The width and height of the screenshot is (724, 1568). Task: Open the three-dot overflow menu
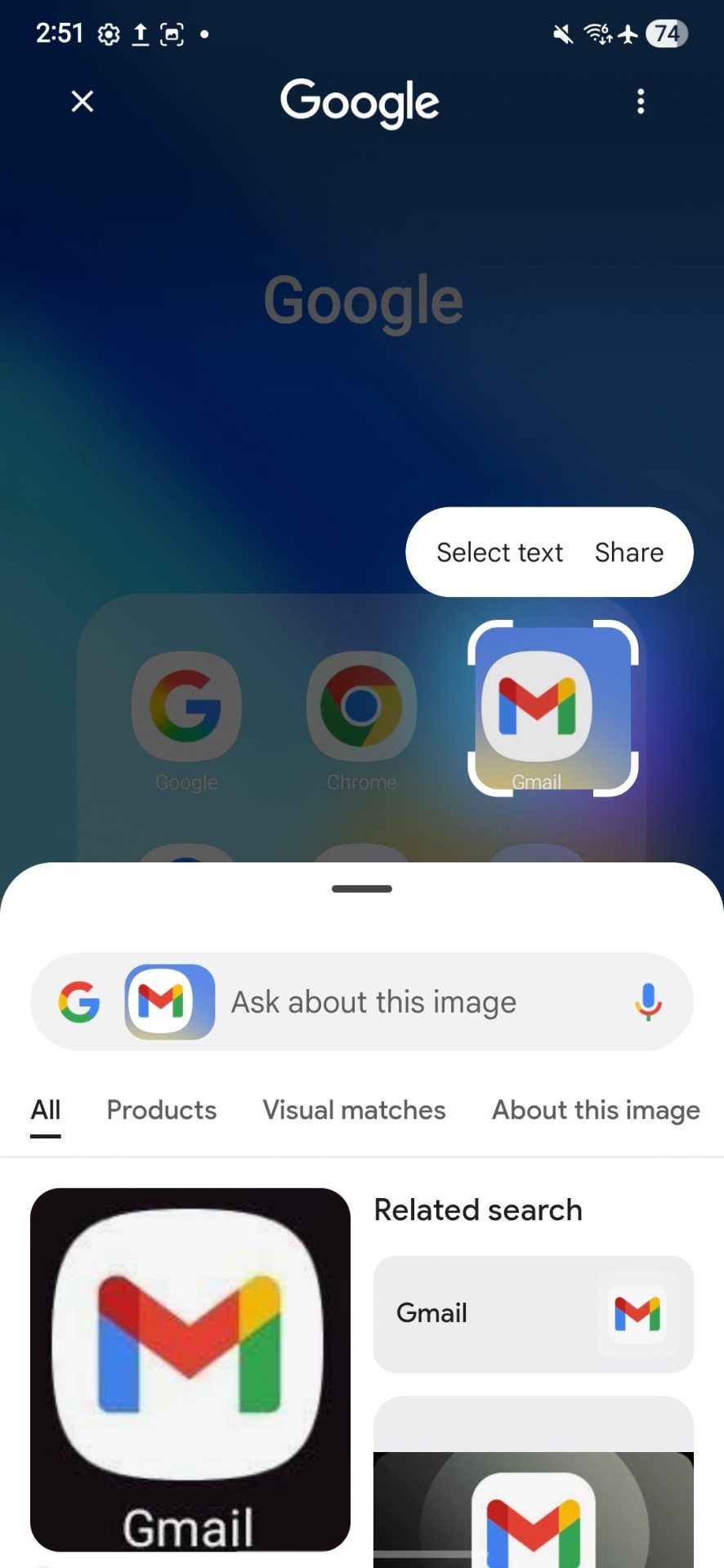coord(641,101)
